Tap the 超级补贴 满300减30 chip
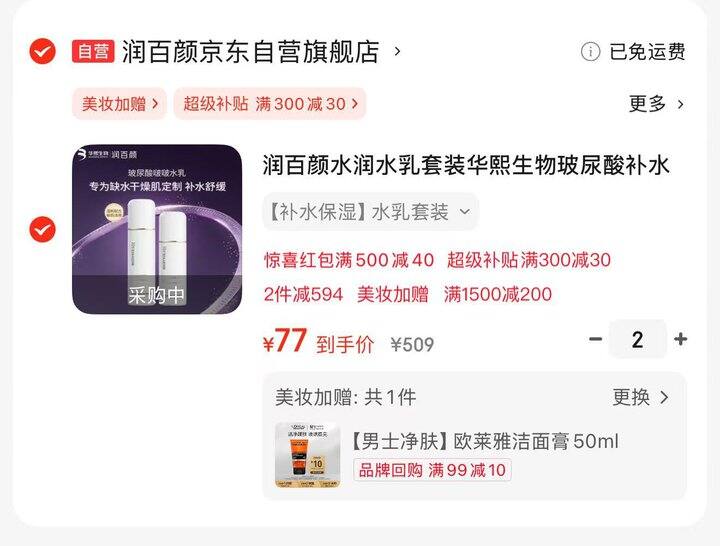Viewport: 720px width, 546px height. (269, 104)
